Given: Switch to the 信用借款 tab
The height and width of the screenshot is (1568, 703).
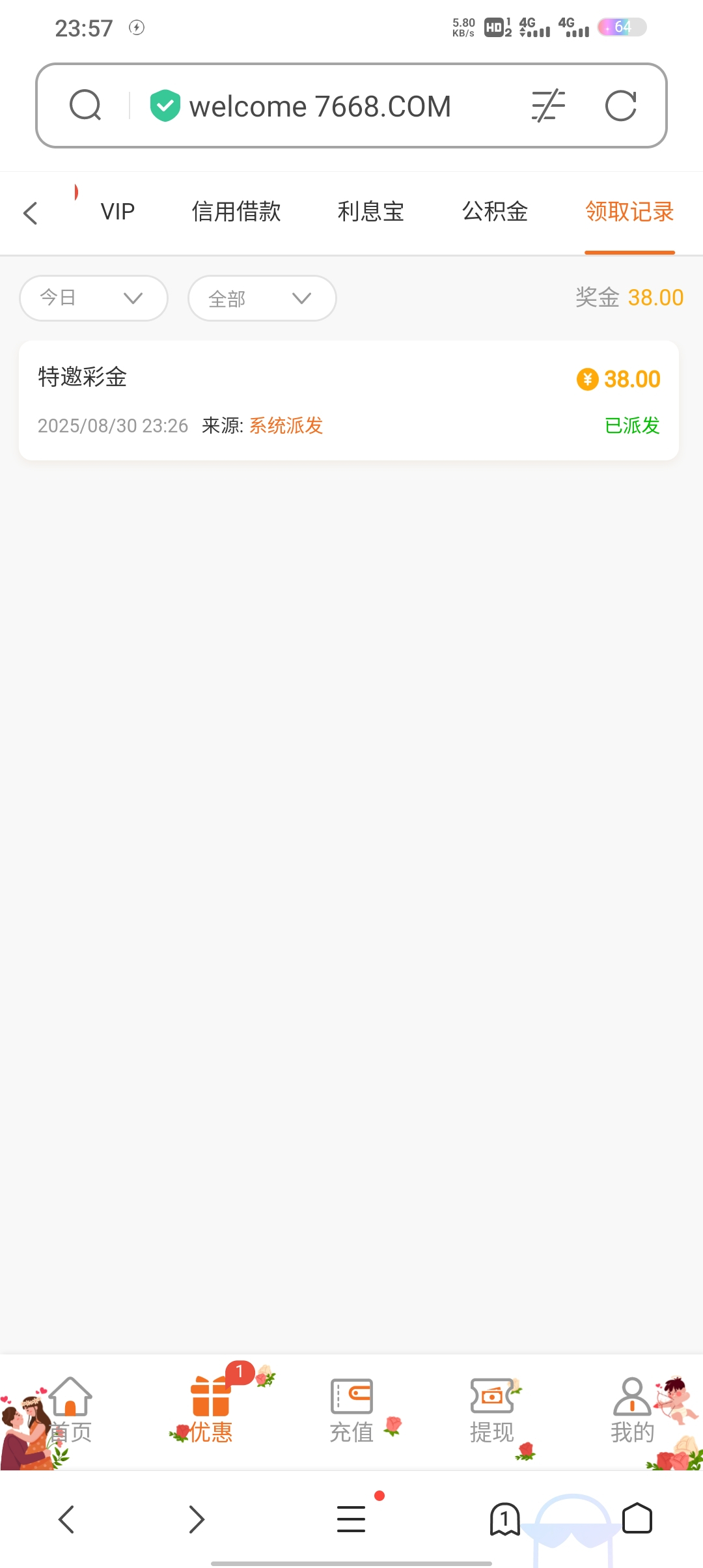Looking at the screenshot, I should pyautogui.click(x=236, y=212).
